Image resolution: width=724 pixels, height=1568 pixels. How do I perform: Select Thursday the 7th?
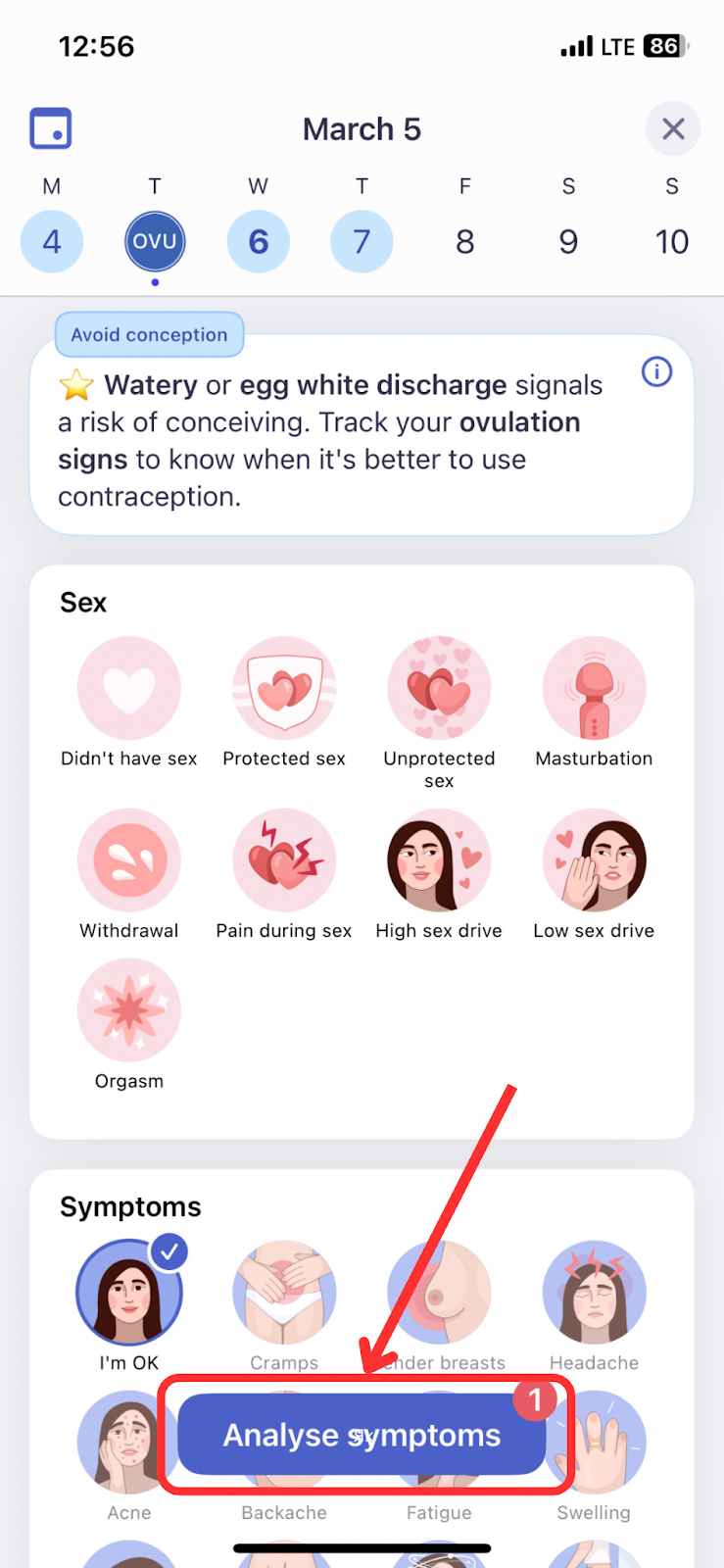(362, 241)
